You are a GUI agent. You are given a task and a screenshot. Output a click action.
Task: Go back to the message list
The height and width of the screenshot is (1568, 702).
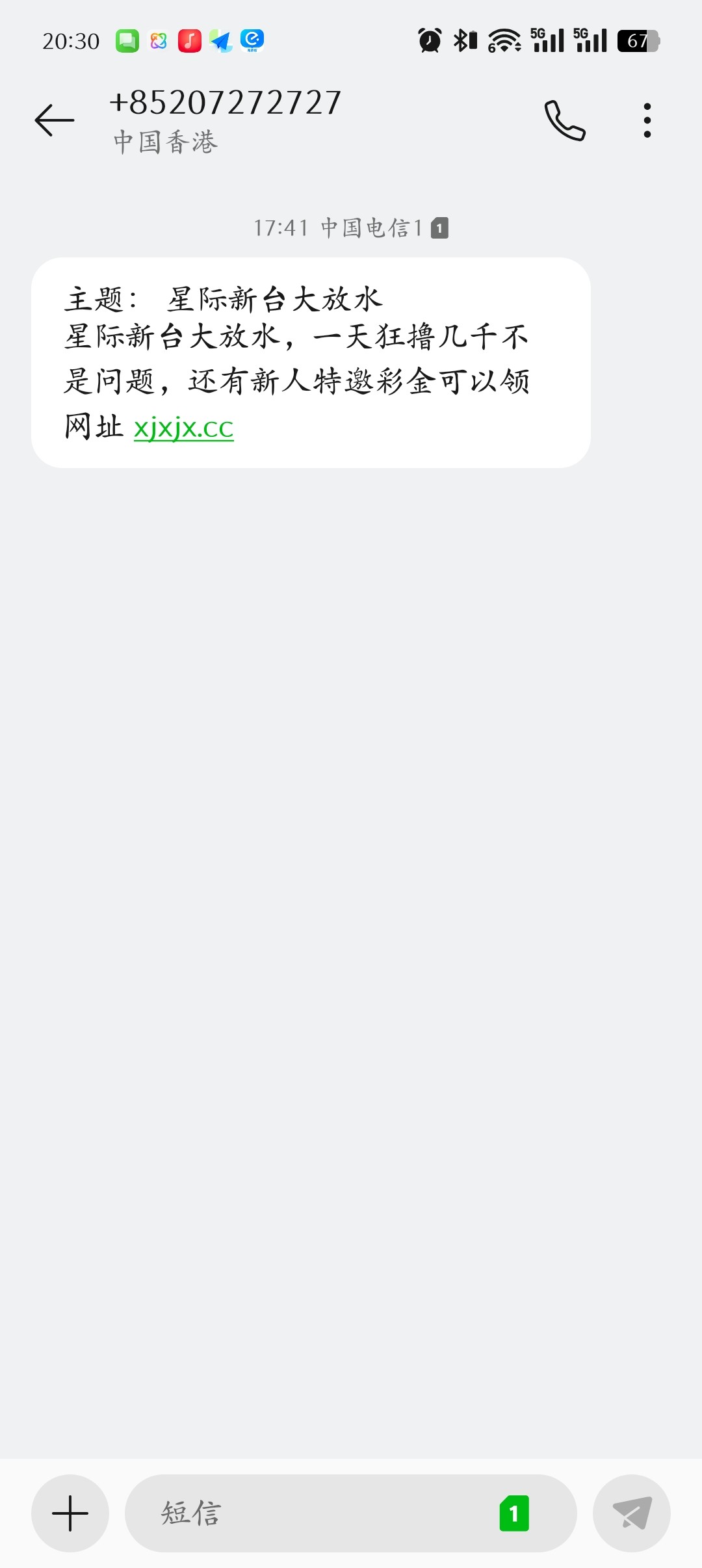(x=55, y=120)
